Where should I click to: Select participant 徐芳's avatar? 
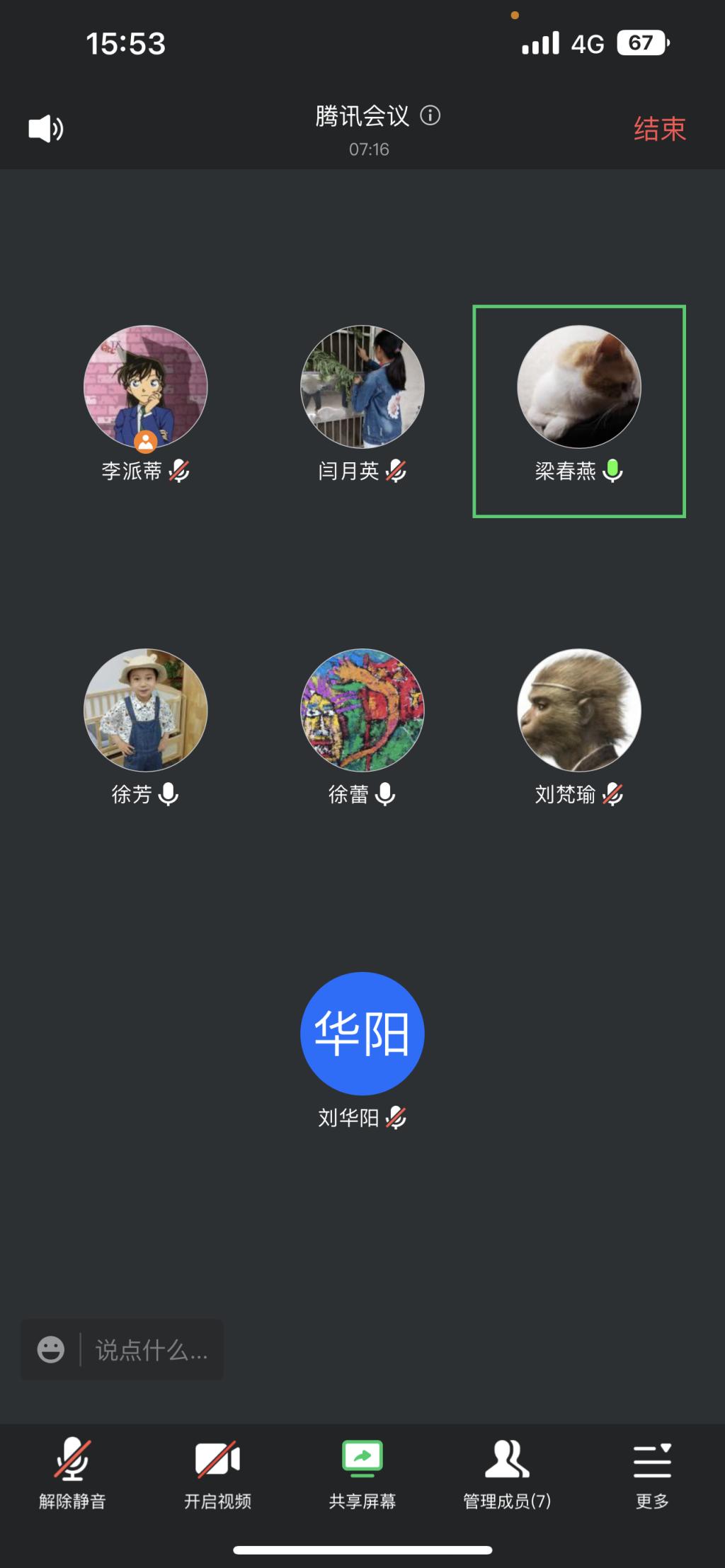point(146,710)
